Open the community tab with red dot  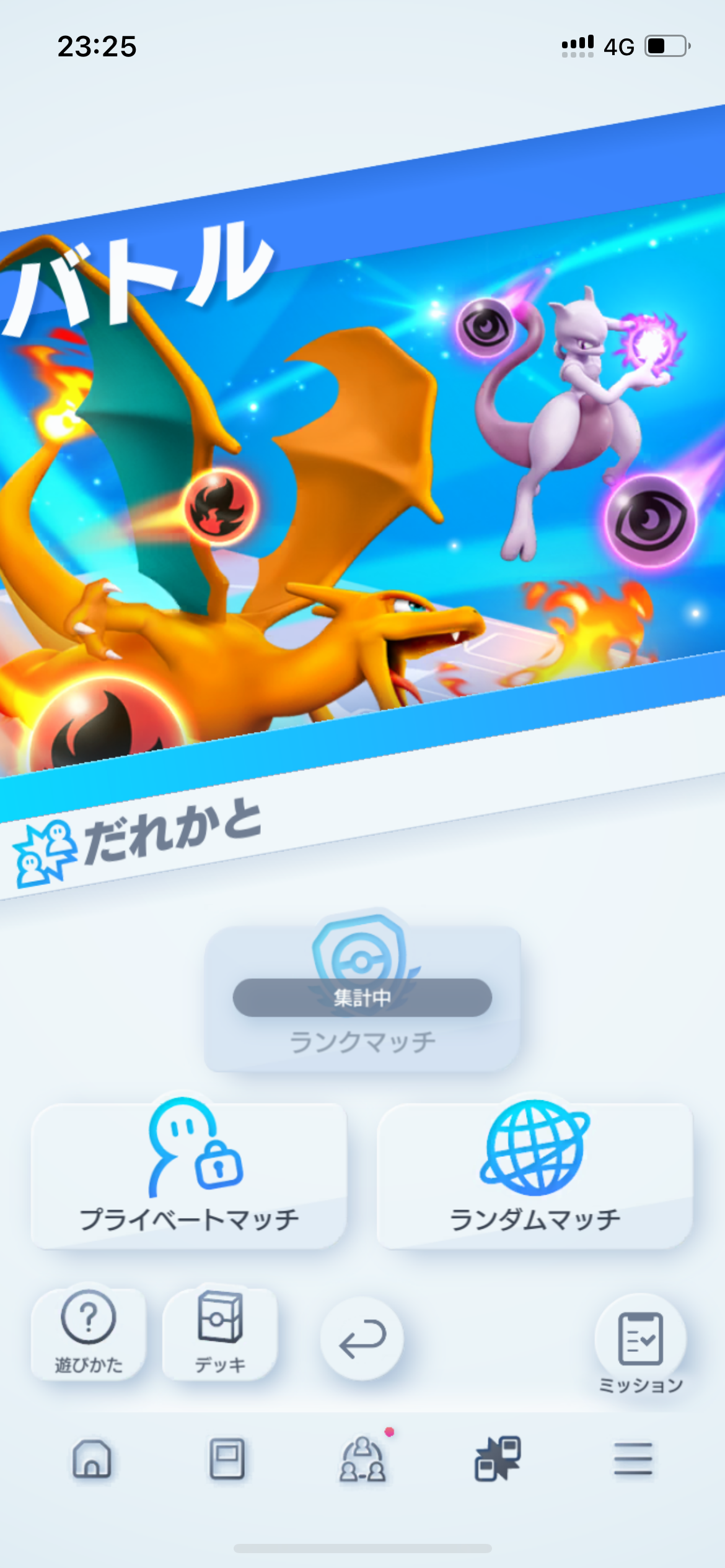(x=363, y=1458)
